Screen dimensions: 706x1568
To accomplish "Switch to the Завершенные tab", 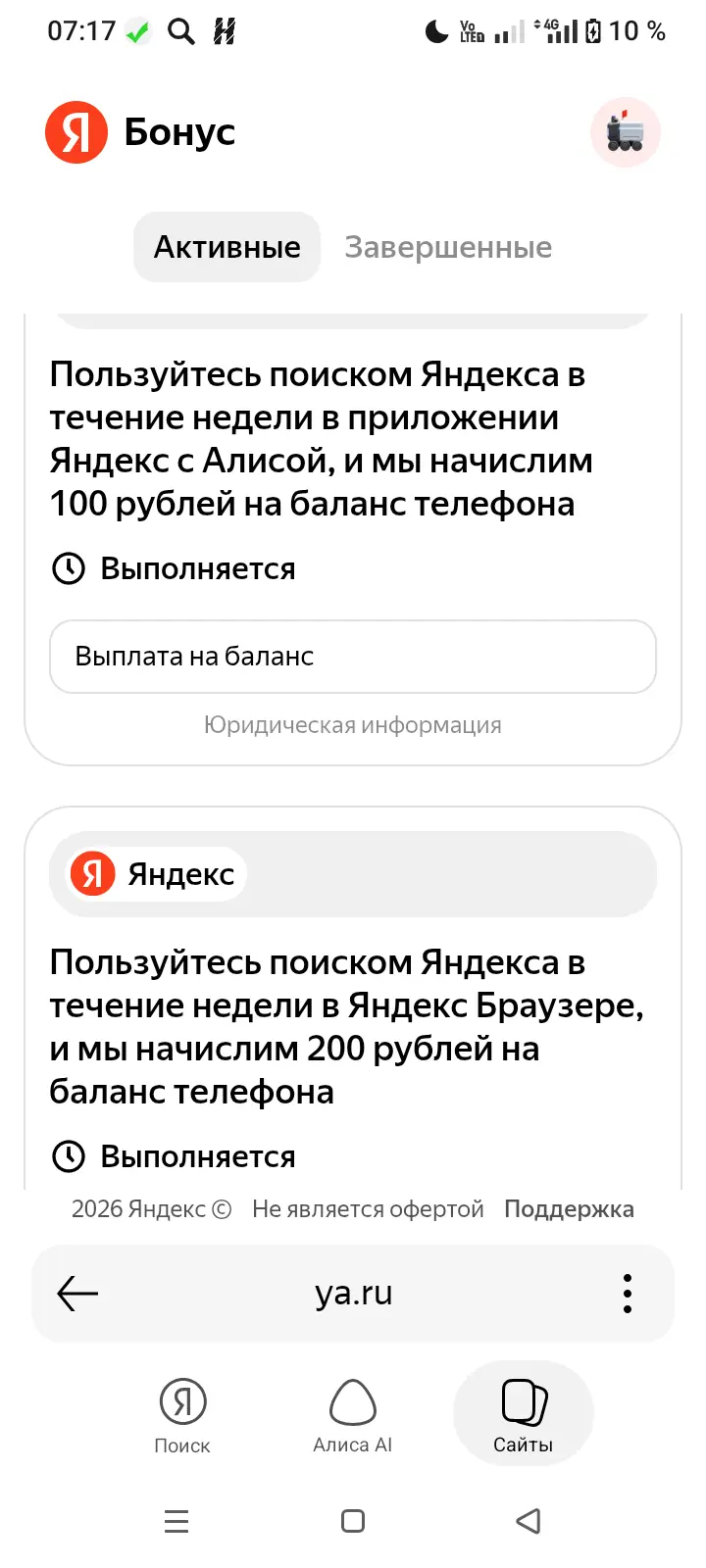I will (x=448, y=247).
